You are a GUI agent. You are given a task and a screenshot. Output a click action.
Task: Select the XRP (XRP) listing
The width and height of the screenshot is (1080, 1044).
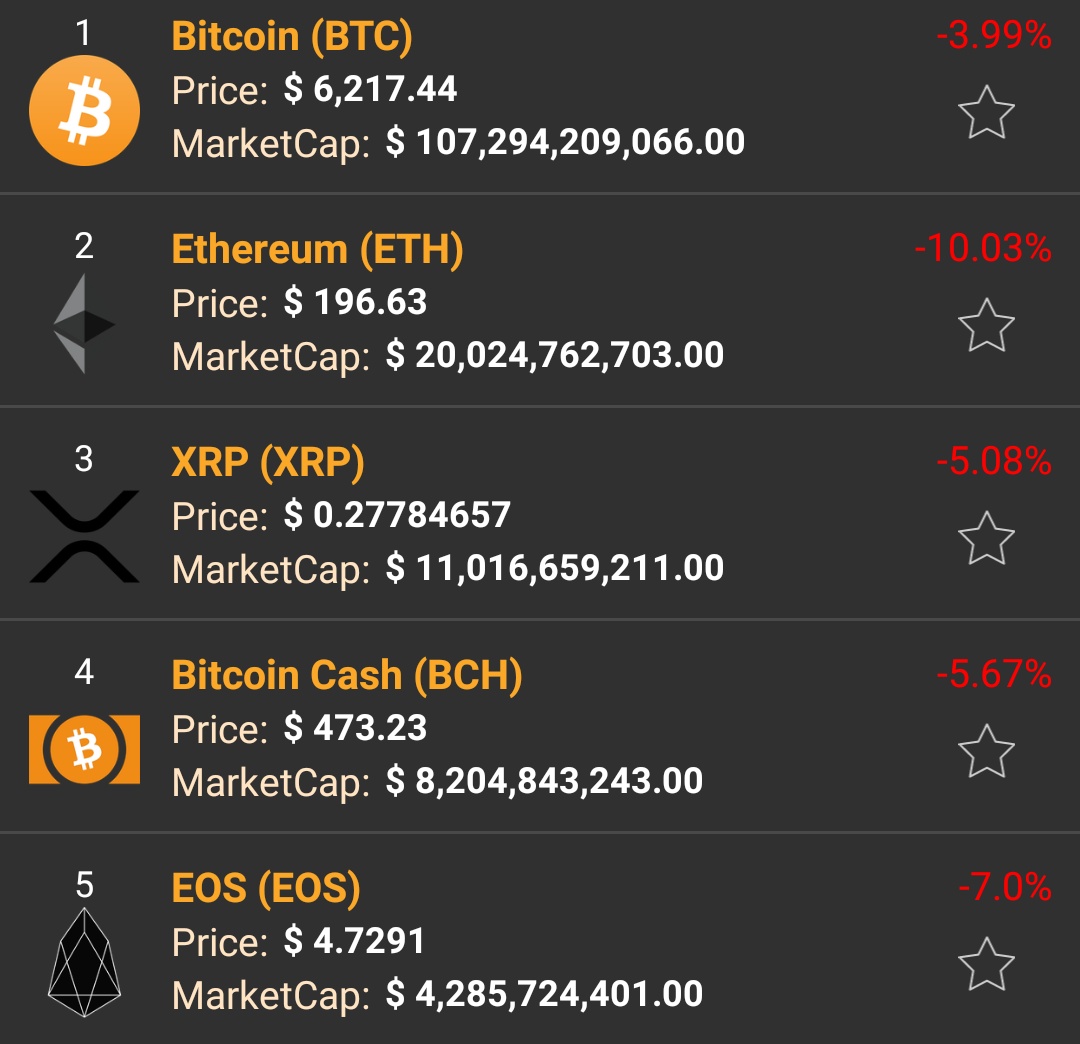click(x=268, y=462)
